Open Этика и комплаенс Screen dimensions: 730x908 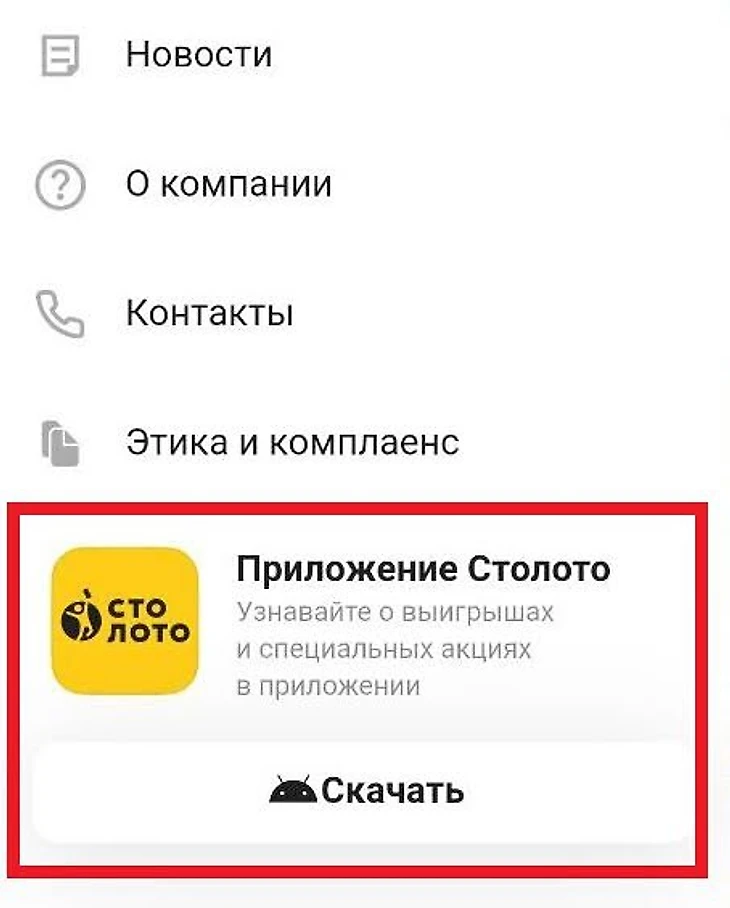292,442
